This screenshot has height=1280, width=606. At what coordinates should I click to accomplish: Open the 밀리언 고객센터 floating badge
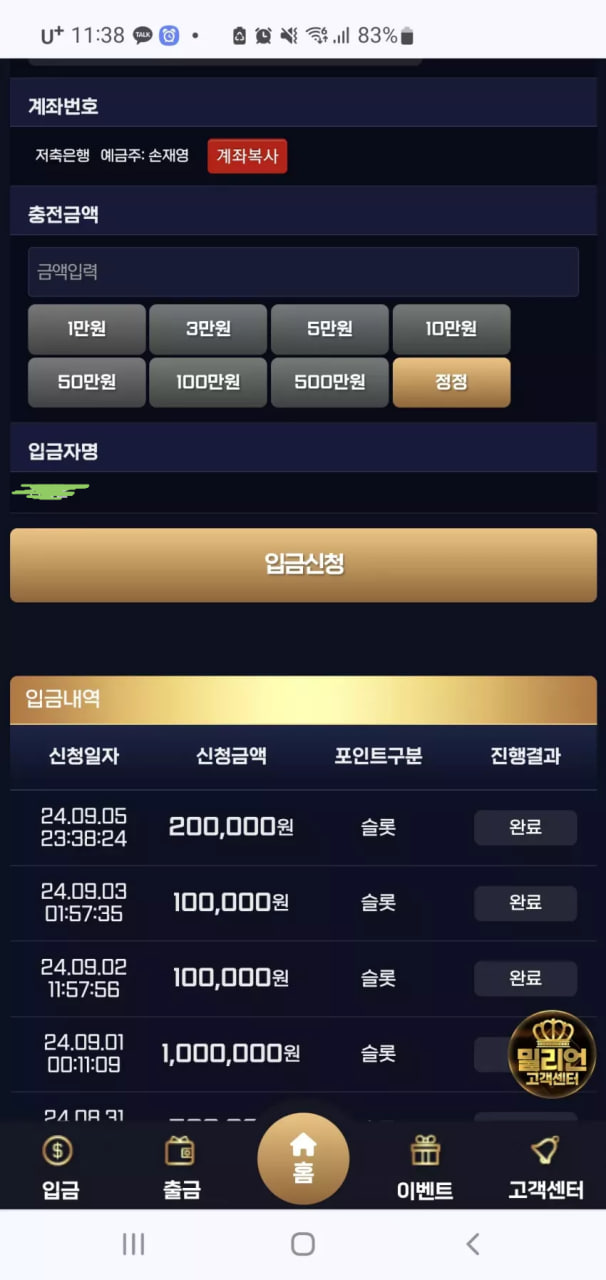click(552, 1054)
